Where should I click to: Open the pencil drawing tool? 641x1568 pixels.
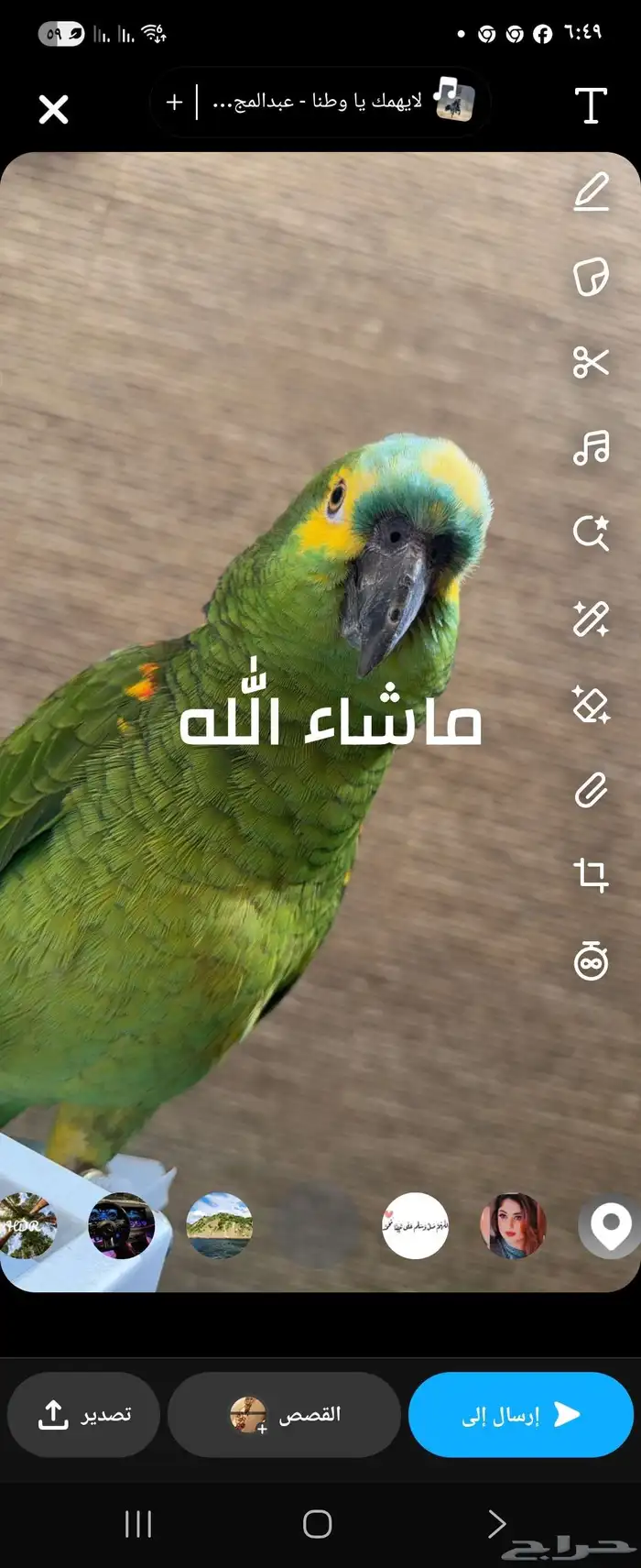[592, 192]
